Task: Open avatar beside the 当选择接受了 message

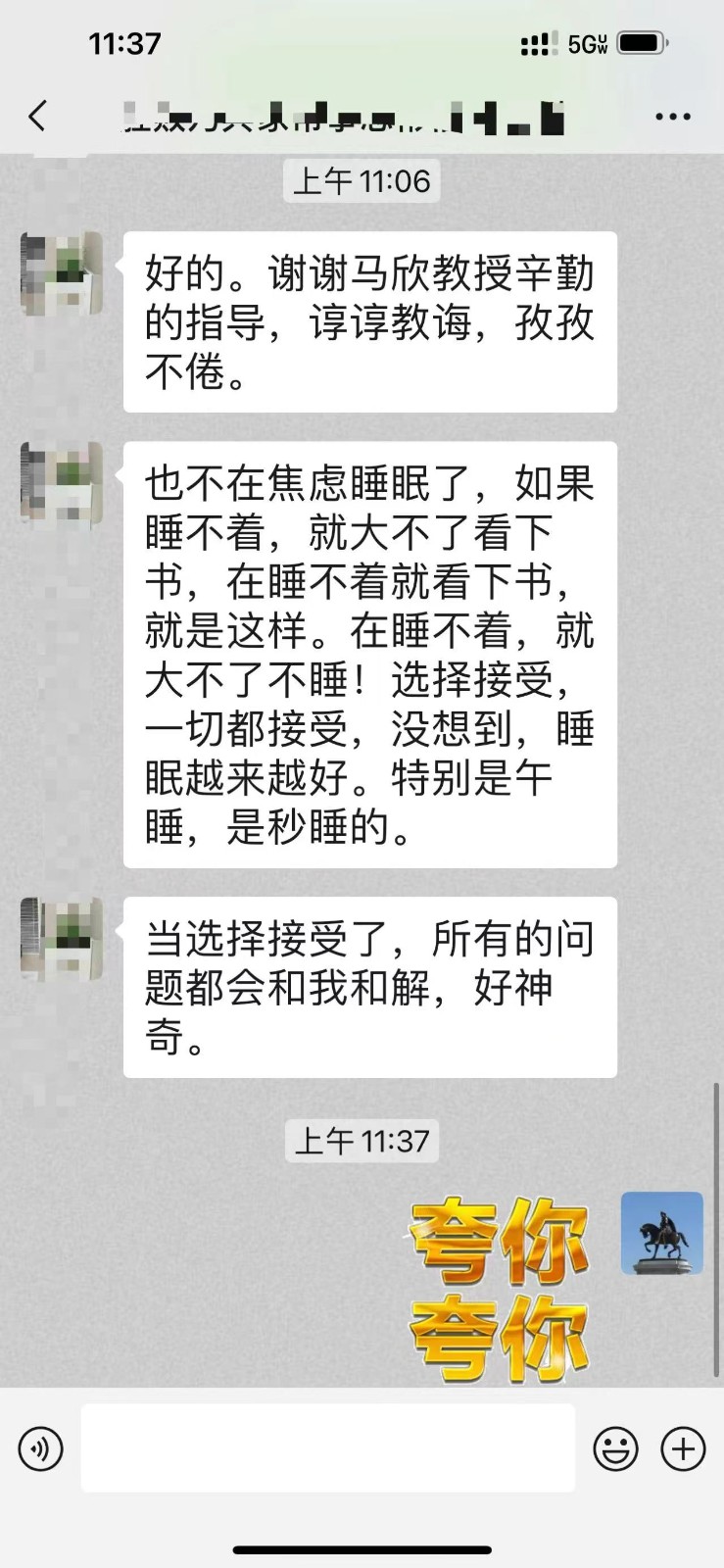Action: coord(62,939)
